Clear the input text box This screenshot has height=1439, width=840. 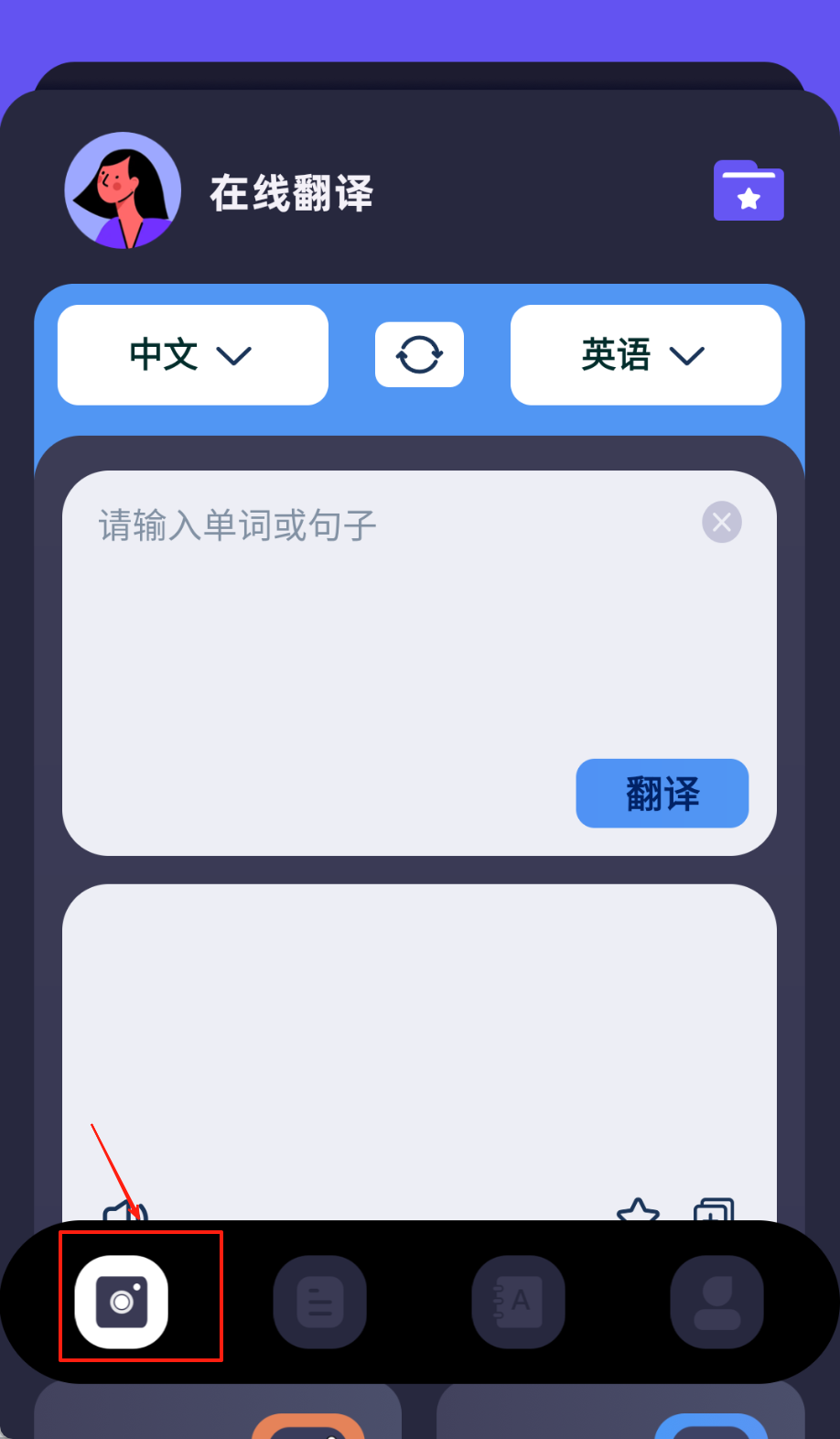[x=721, y=523]
